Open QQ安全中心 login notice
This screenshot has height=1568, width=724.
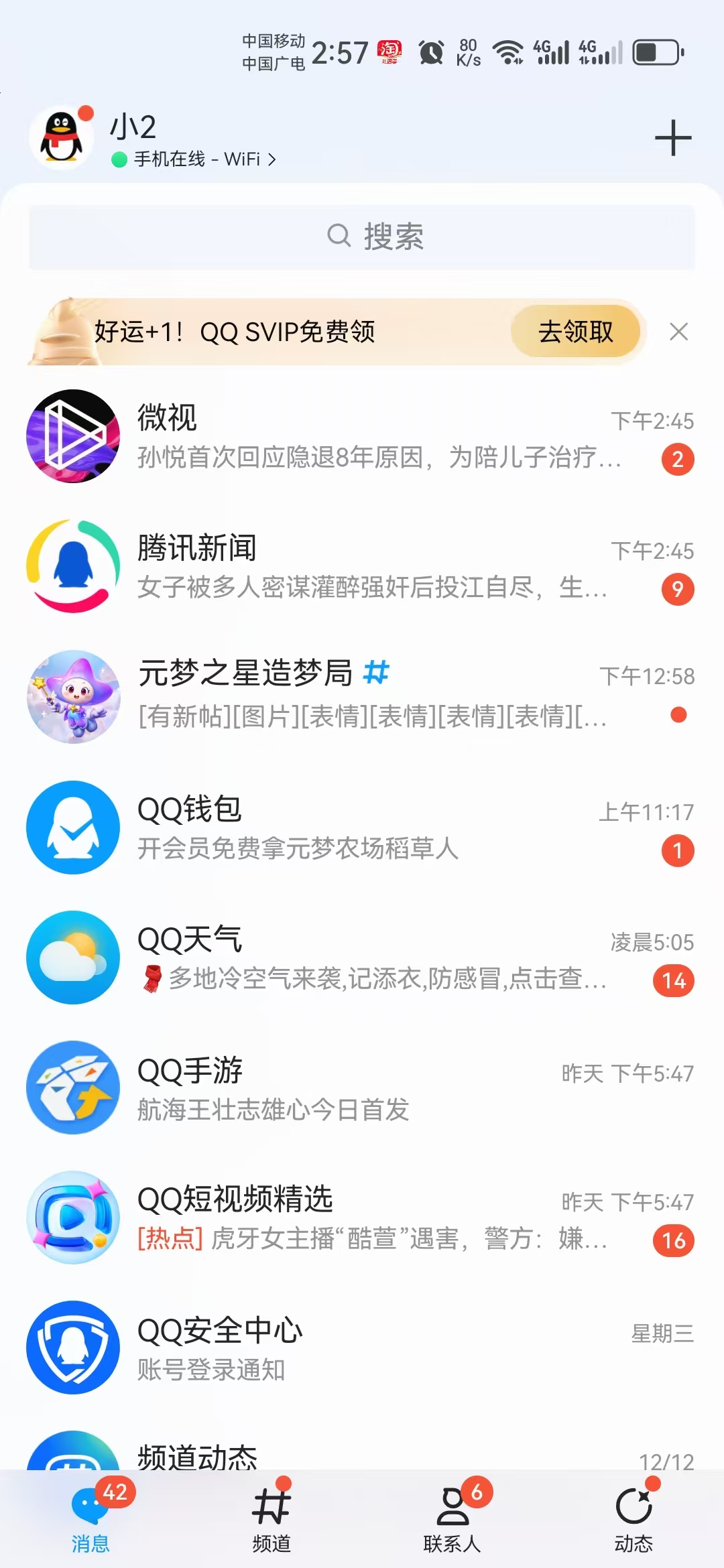(x=362, y=1348)
